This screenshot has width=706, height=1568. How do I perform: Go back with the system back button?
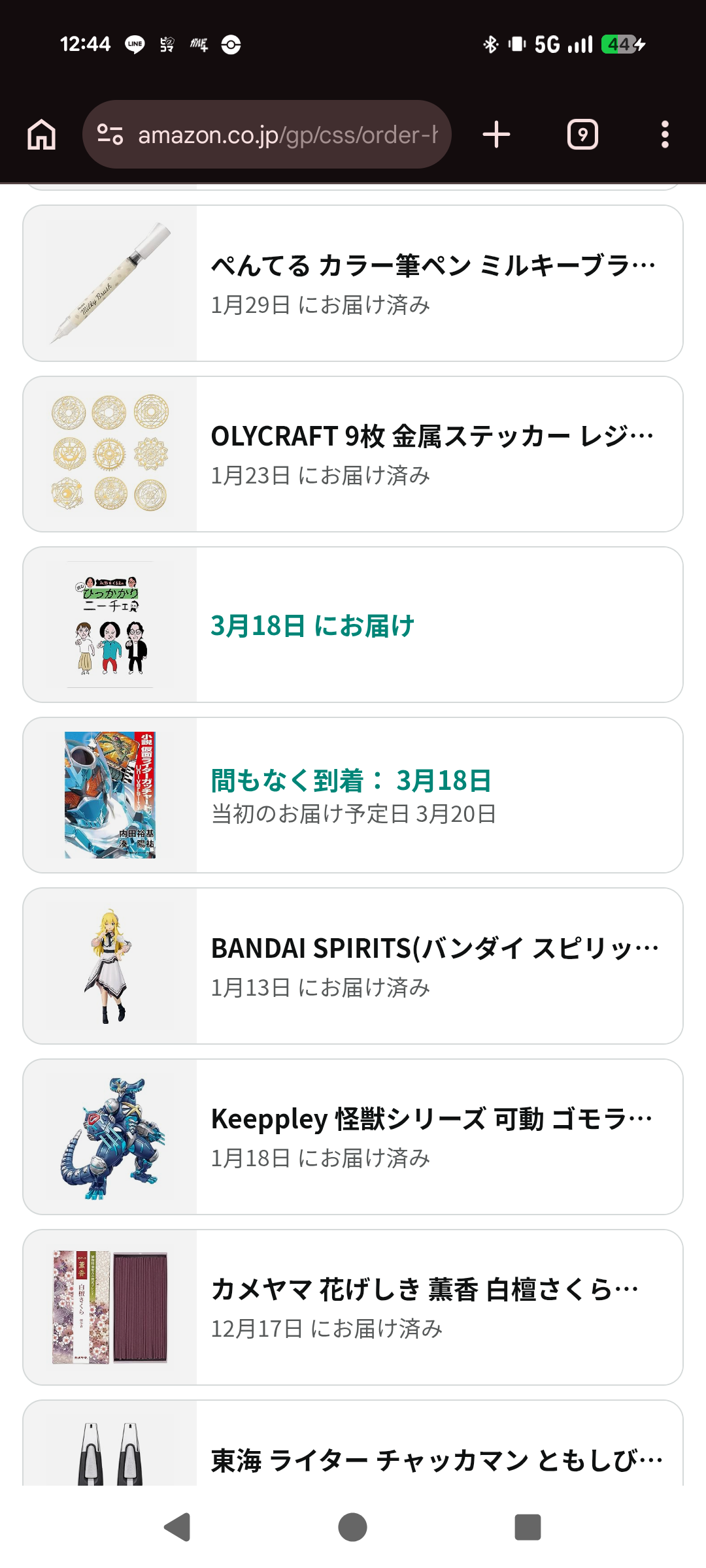177,1527
